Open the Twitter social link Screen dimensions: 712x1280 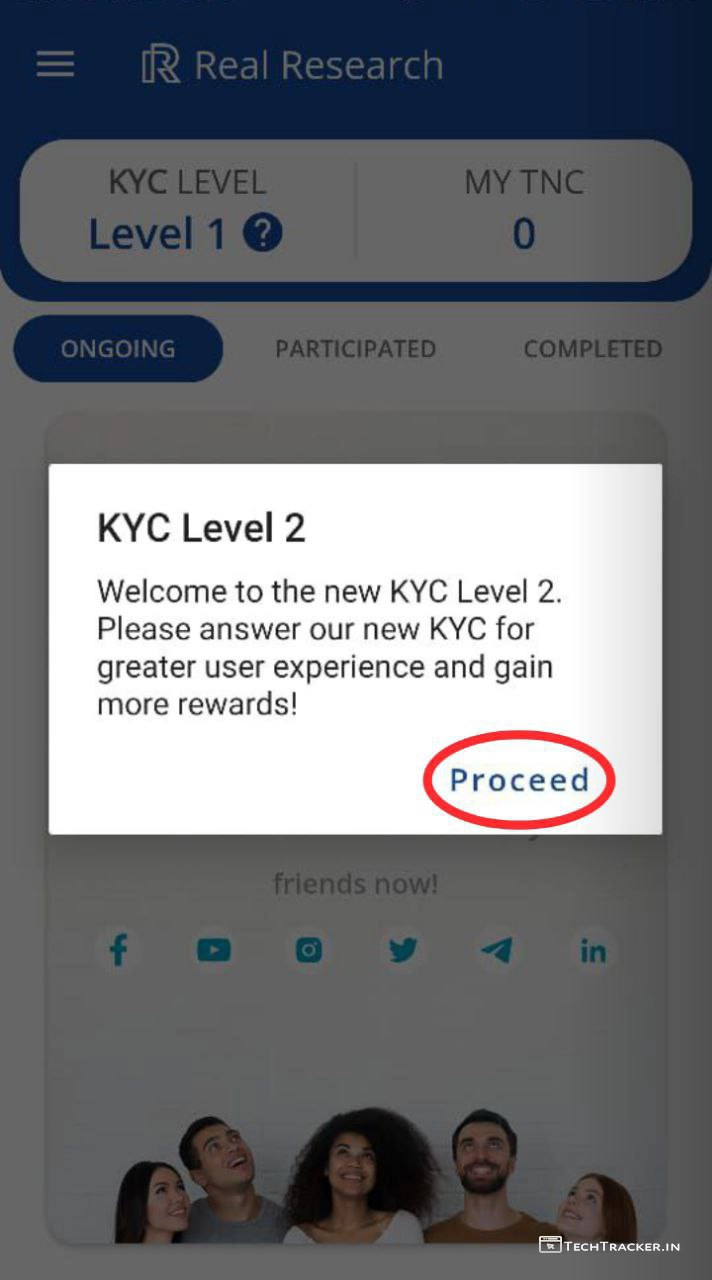tap(403, 950)
